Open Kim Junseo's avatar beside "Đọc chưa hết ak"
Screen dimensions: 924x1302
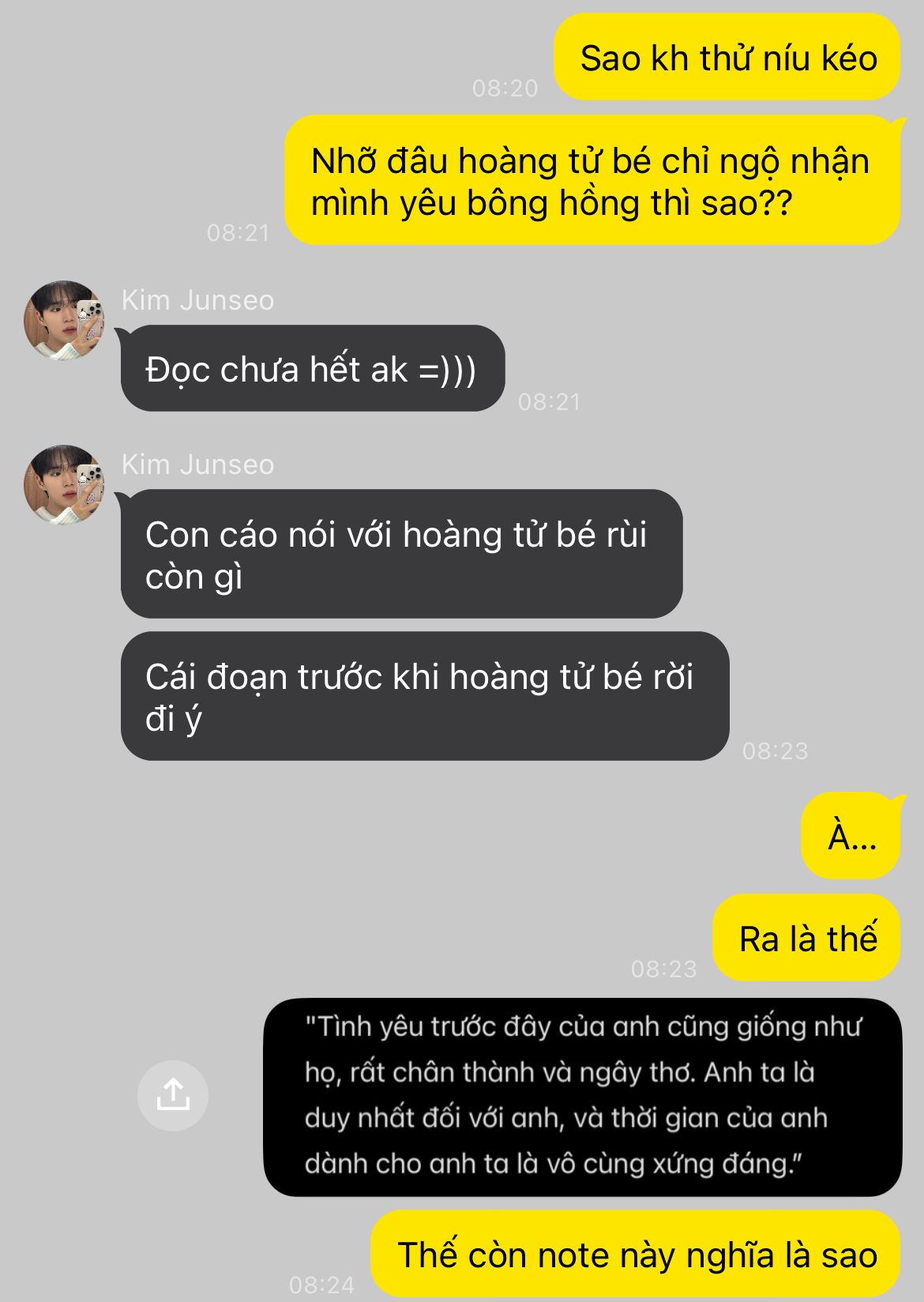64,320
